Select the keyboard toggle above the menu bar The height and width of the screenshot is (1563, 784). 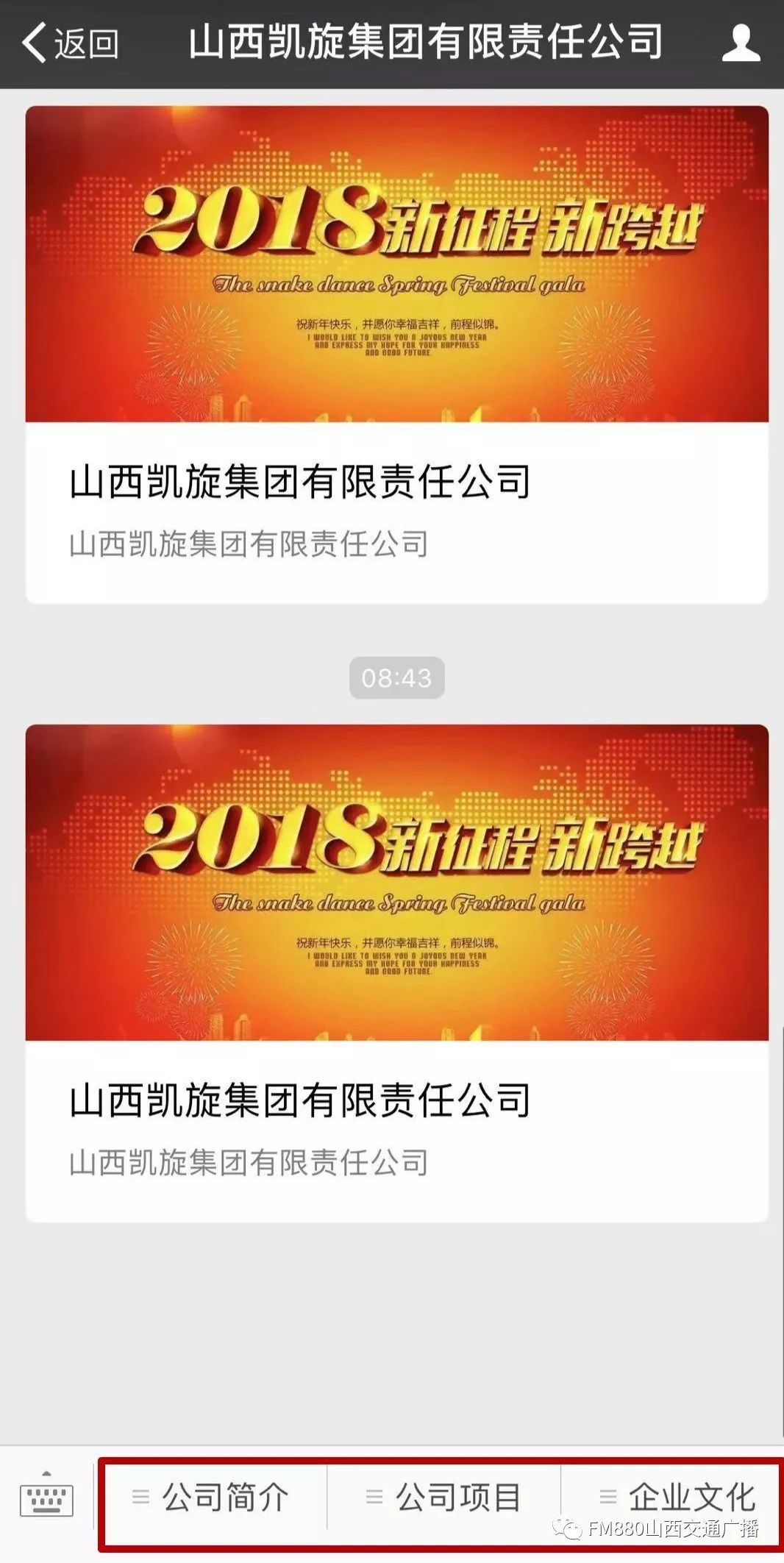(x=48, y=1501)
